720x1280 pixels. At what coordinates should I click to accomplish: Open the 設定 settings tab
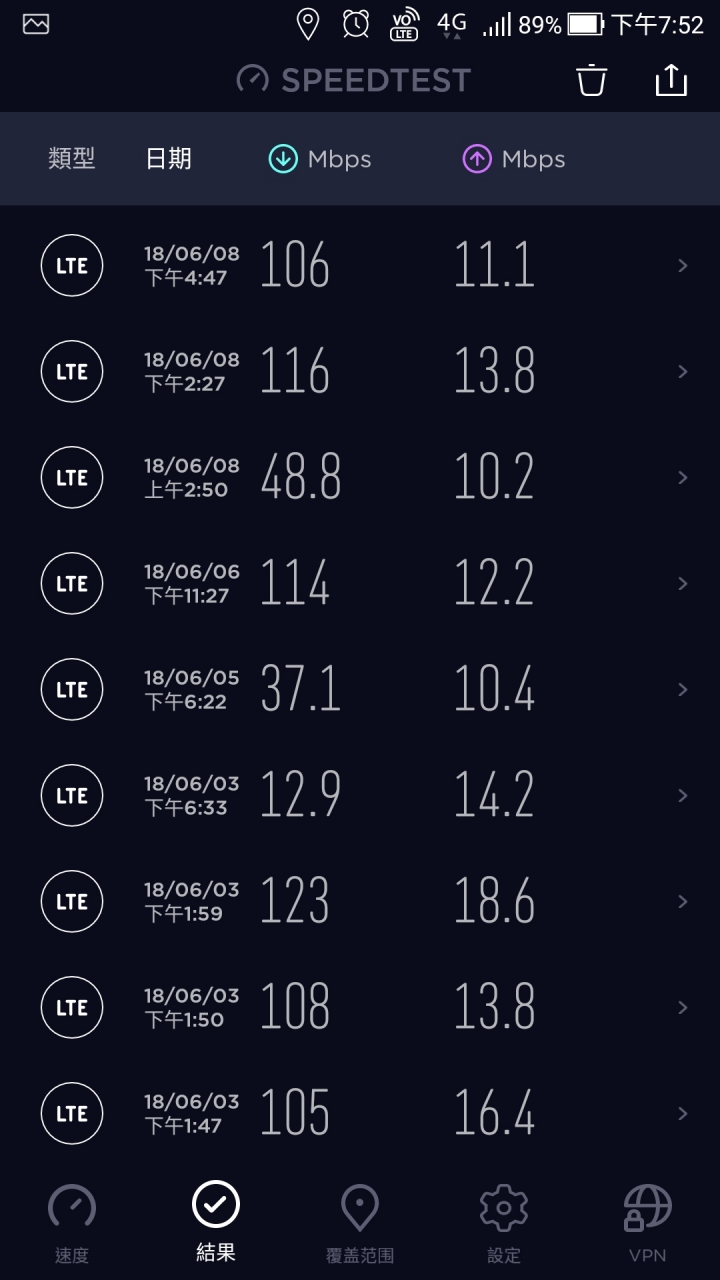click(x=504, y=1224)
